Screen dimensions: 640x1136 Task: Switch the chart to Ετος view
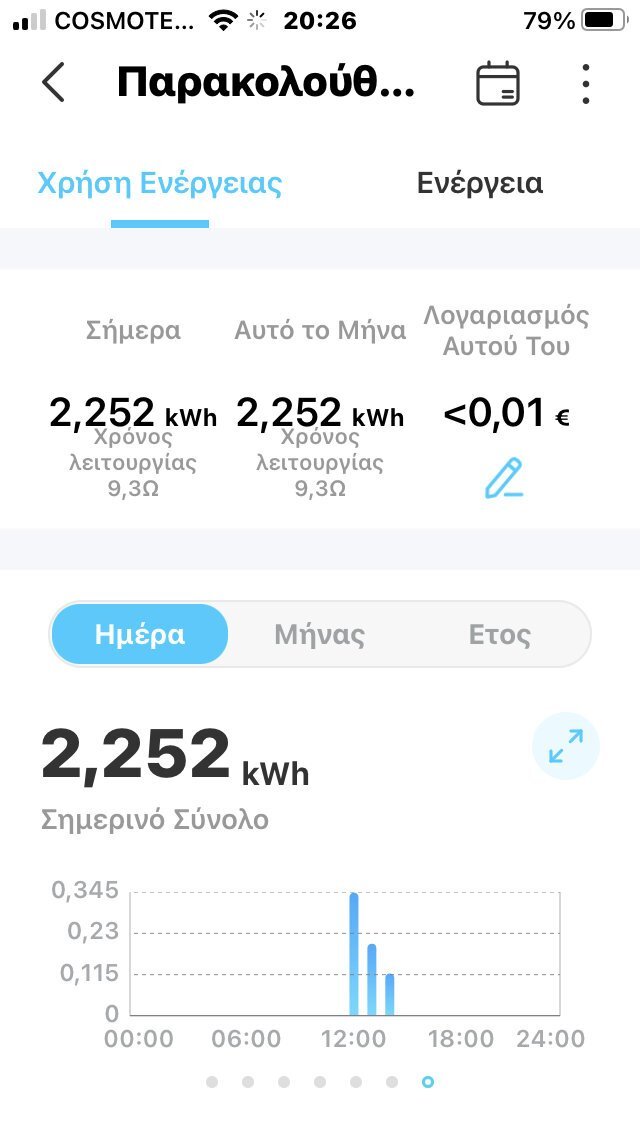[499, 635]
